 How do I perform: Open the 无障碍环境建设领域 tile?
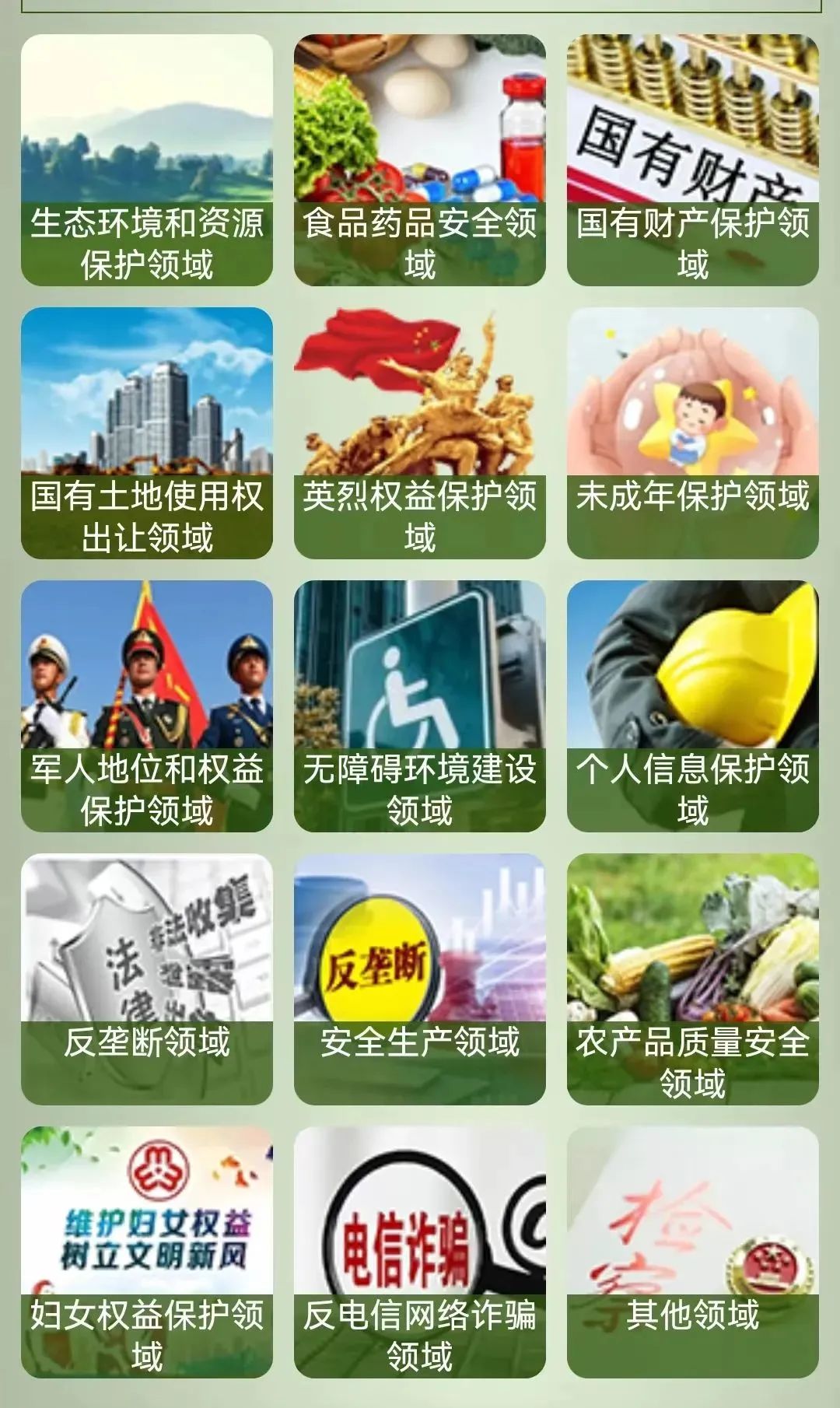click(420, 706)
